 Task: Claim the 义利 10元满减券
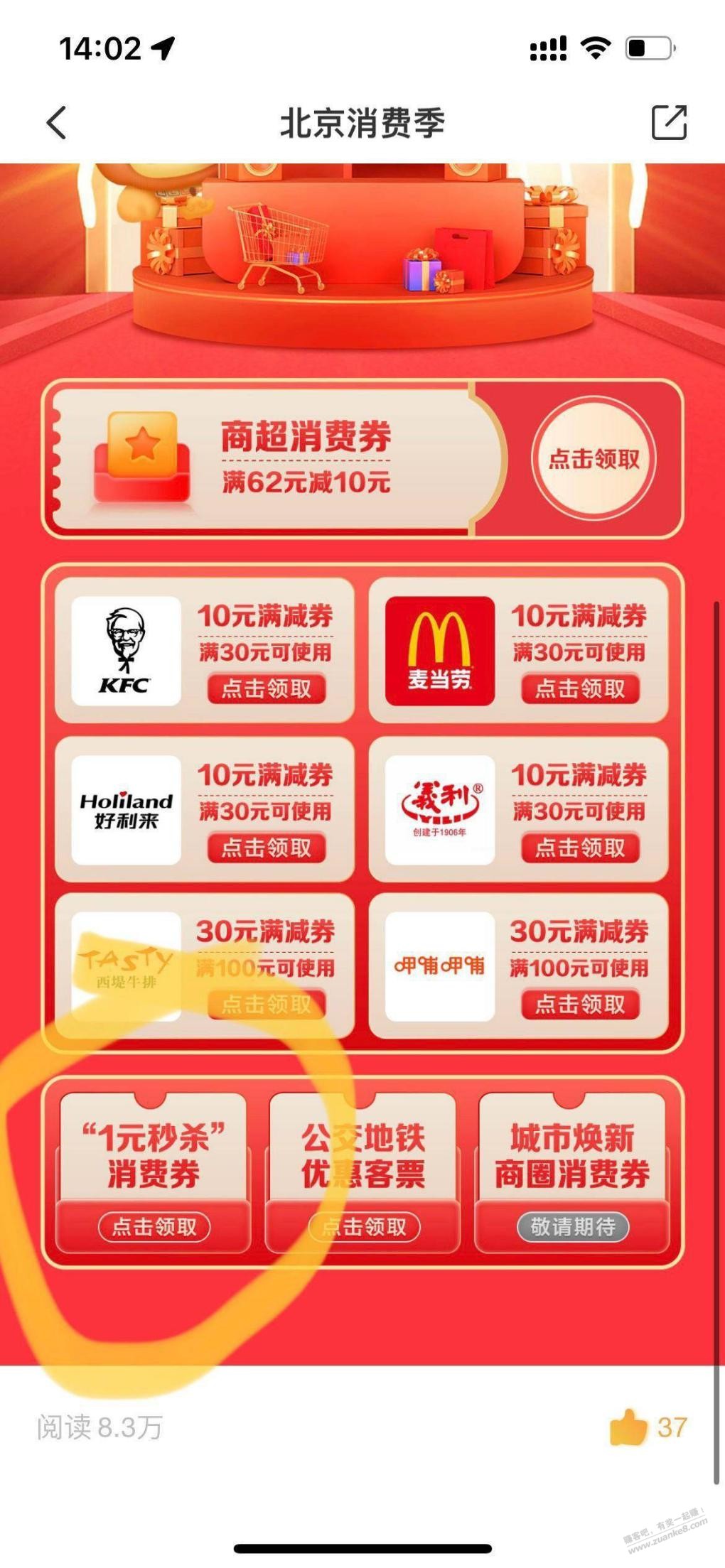[579, 848]
